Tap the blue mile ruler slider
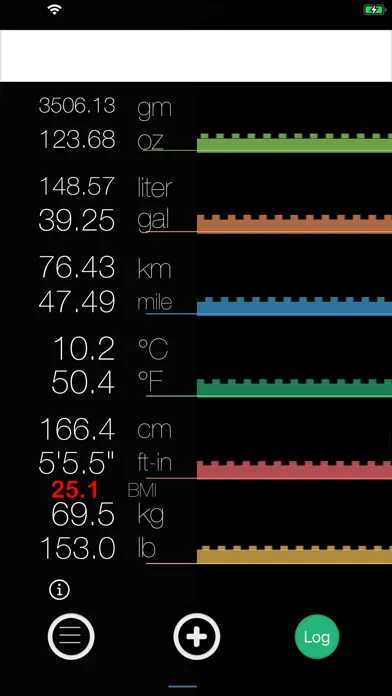 tap(294, 306)
